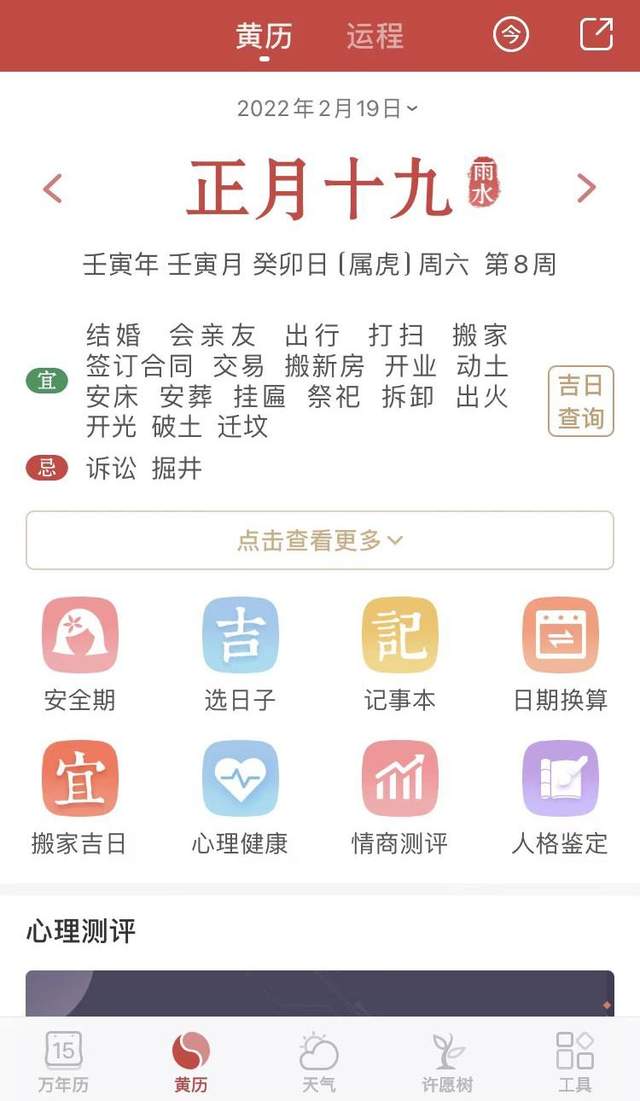Share the almanac page
This screenshot has width=640, height=1101.
596,35
